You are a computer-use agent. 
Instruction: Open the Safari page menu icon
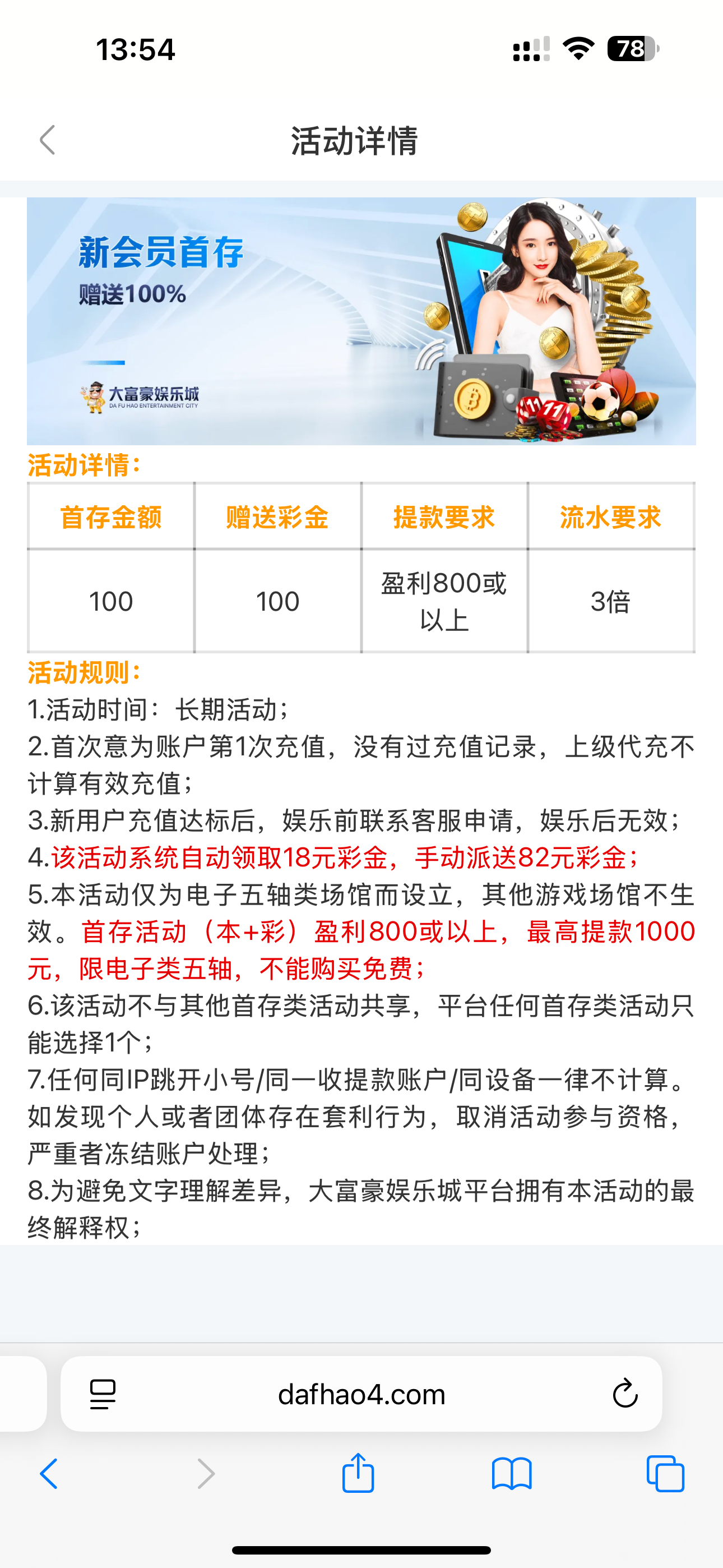click(102, 1394)
